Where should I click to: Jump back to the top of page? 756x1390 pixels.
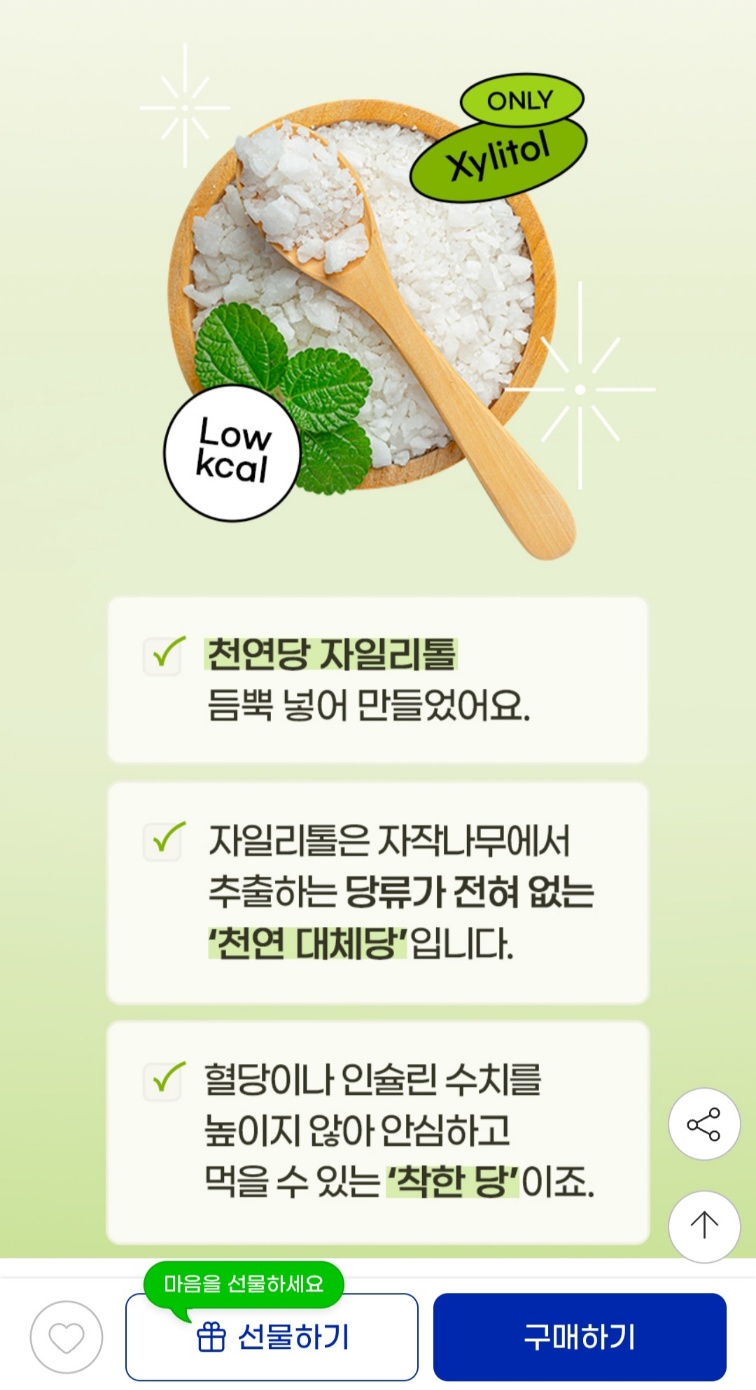(704, 1225)
